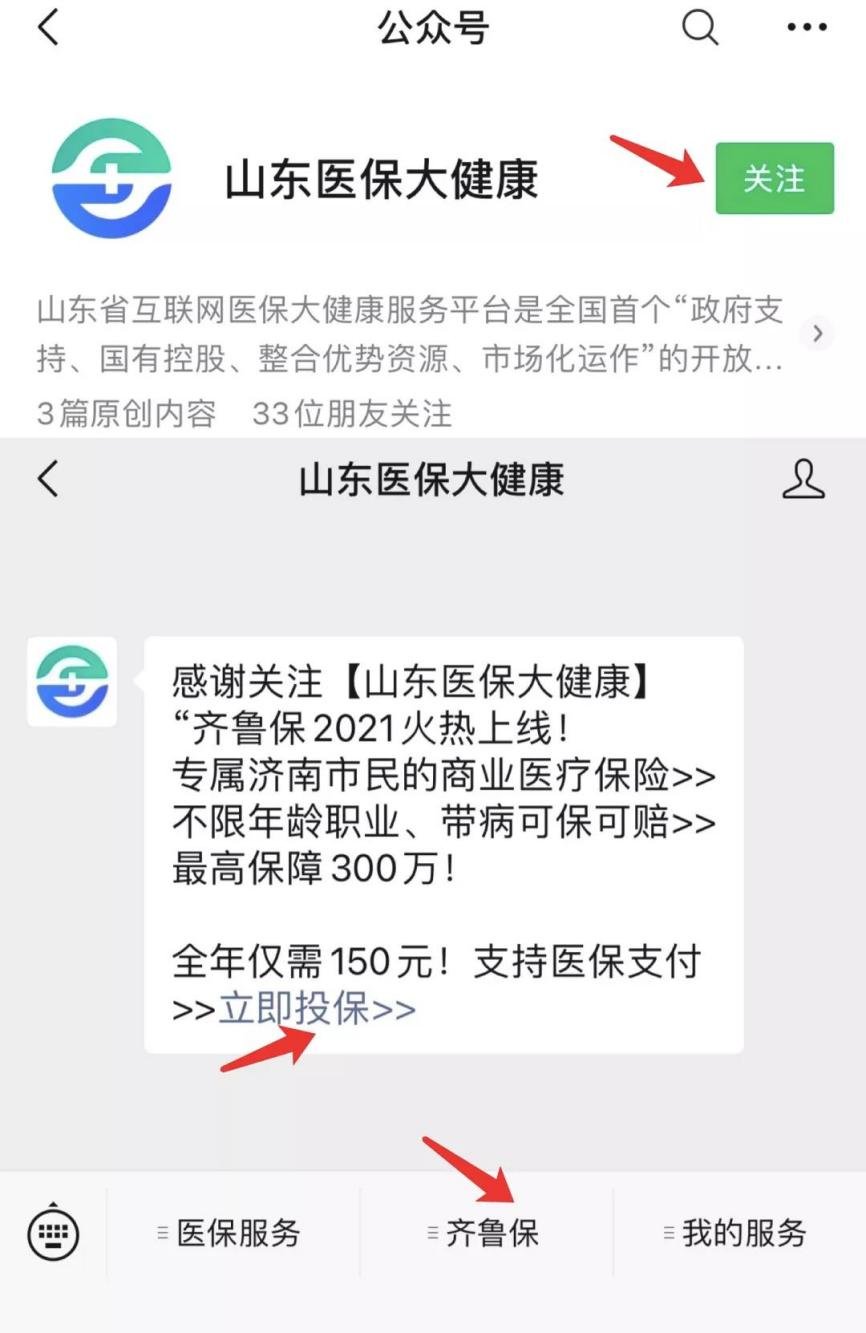This screenshot has width=866, height=1333.
Task: Open the keyboard input icon bottom left
Action: click(55, 1233)
